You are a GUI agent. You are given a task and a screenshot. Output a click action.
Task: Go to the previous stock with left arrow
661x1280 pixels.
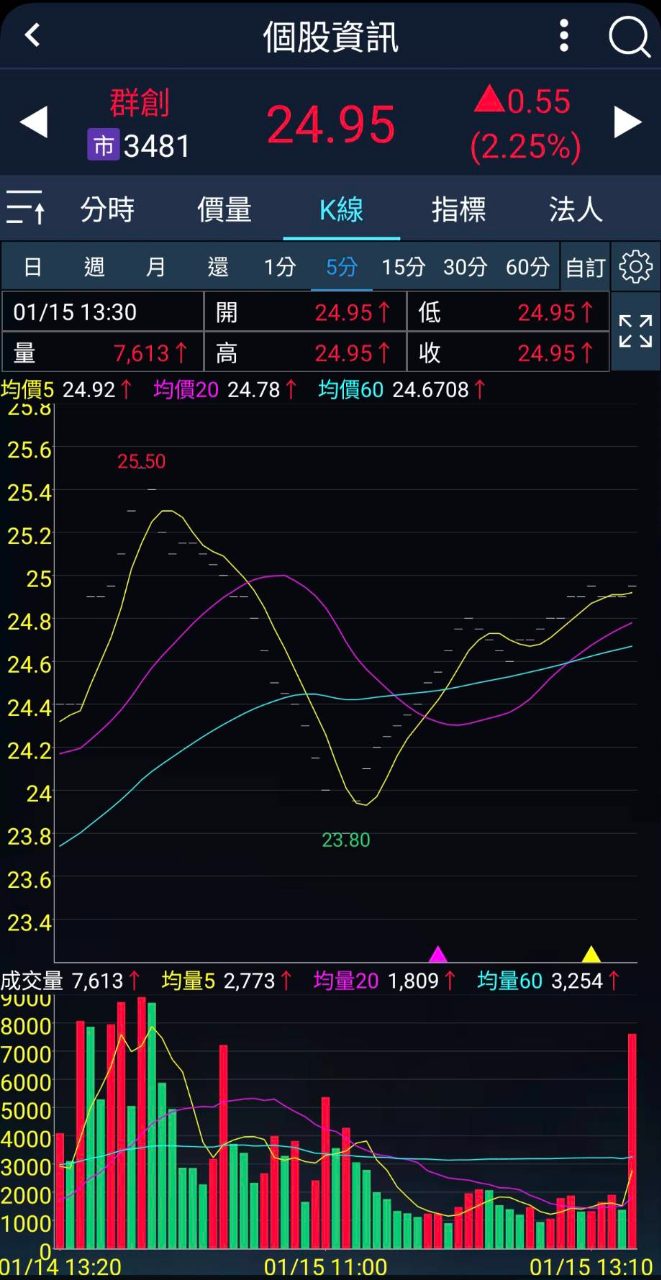point(33,123)
